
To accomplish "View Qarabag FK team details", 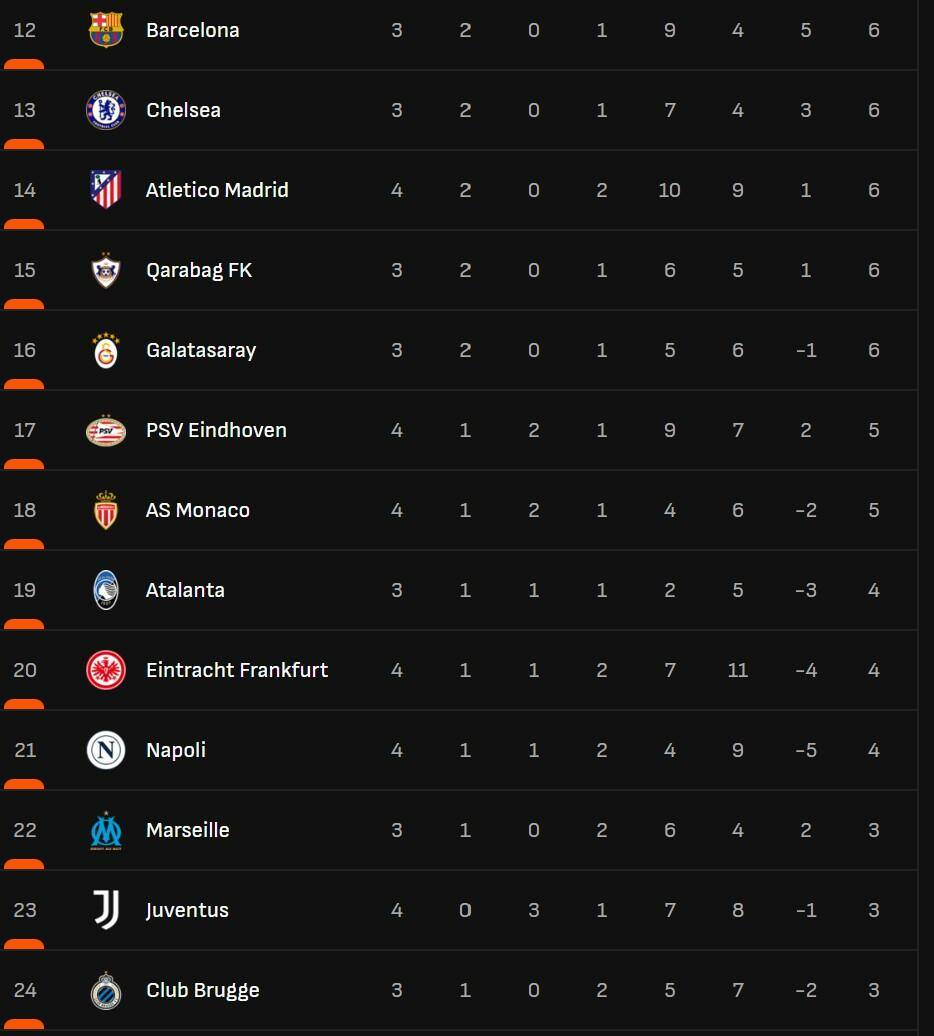I will (x=199, y=270).
